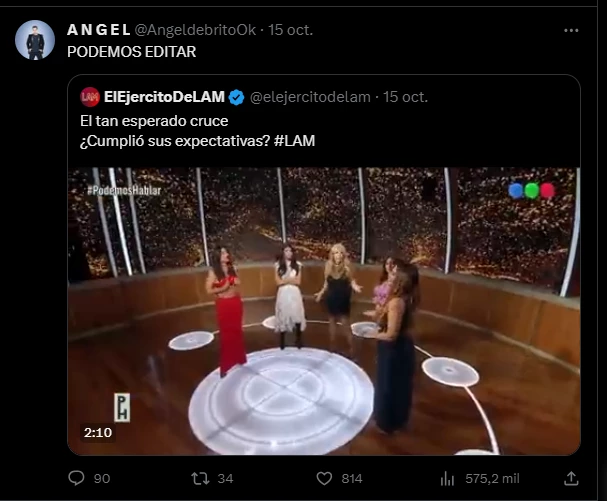Play the 2:10 quoted video

[323, 311]
